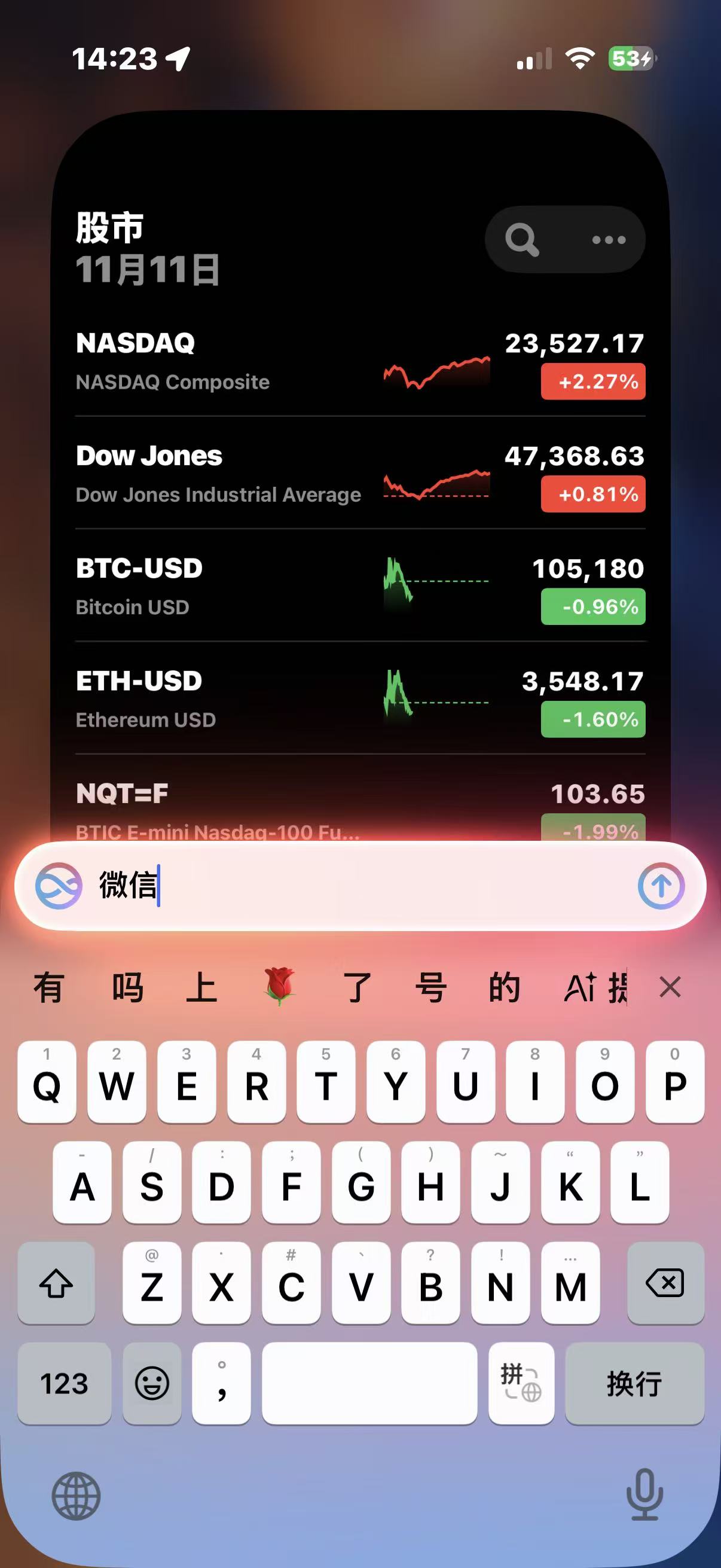The image size is (721, 1568).
Task: Select the ETH-USD Ethereum row
Action: [359, 700]
